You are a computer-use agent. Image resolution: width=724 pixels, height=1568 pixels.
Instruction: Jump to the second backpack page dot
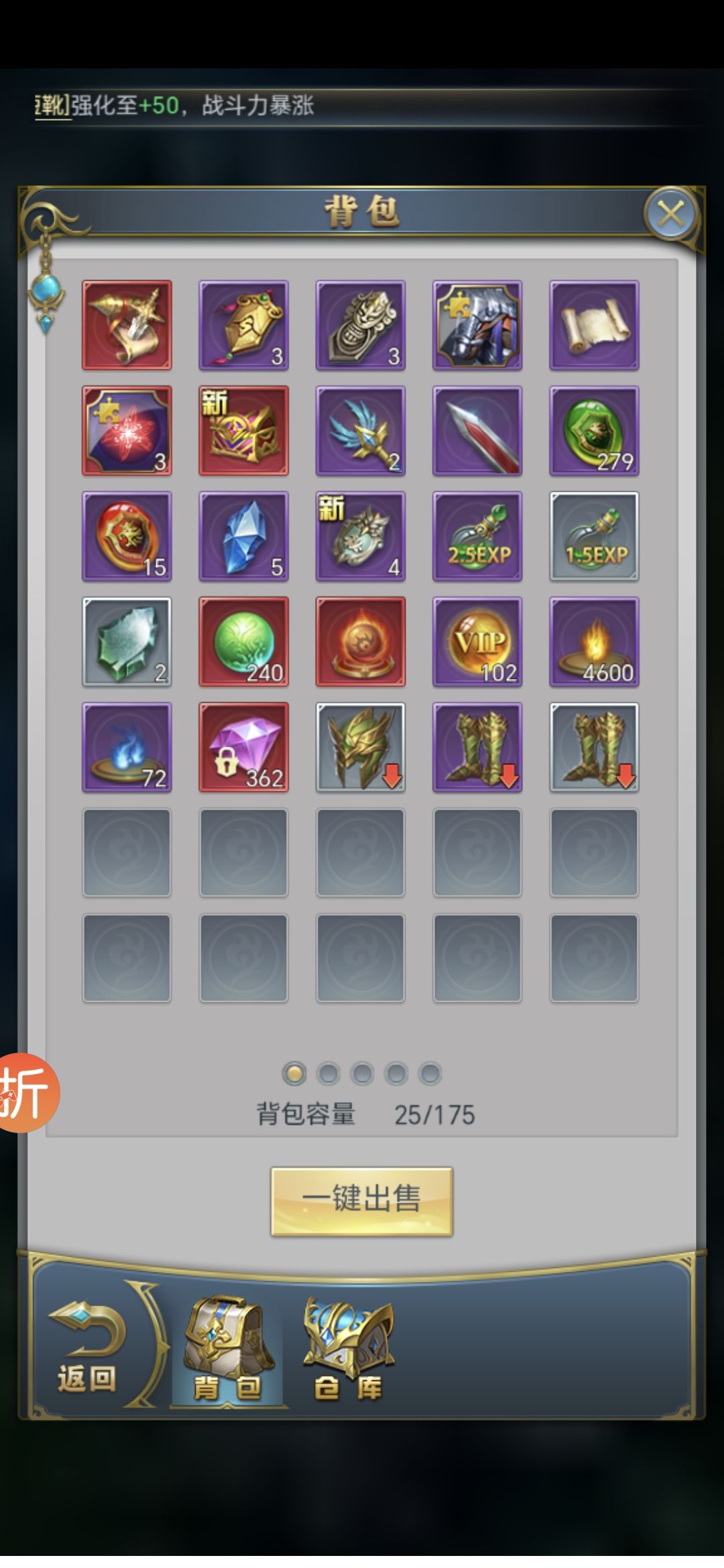pos(328,1073)
